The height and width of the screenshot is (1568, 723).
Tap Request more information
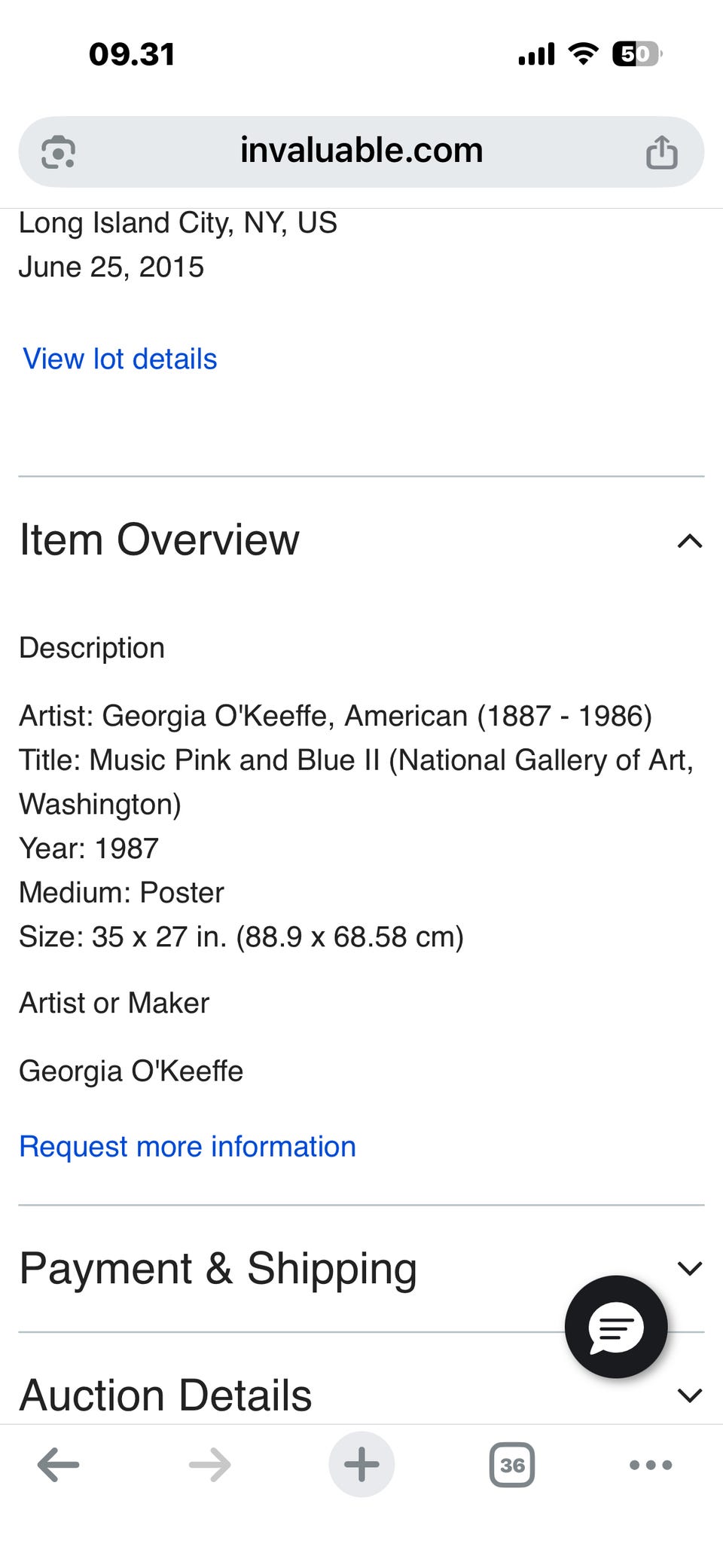point(188,1146)
